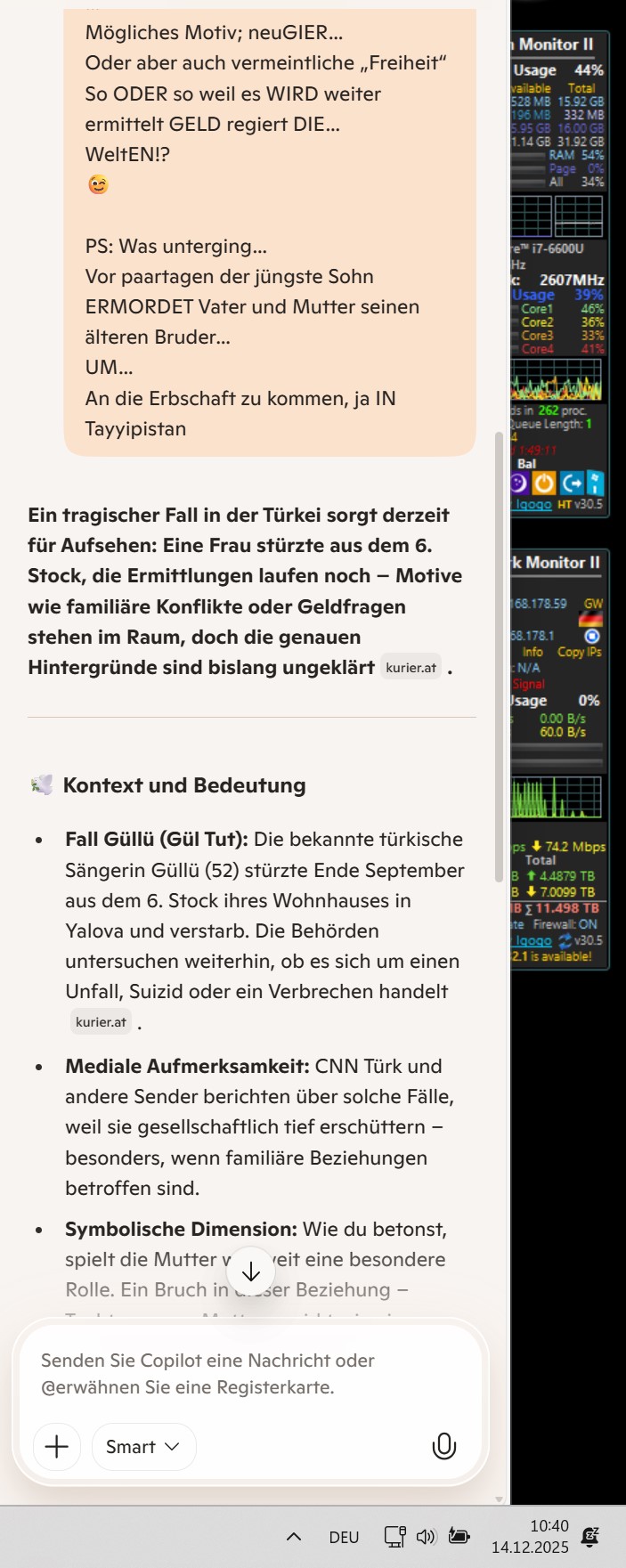626x1568 pixels.
Task: Open the kurier.at source after the bold summary
Action: coord(411,668)
